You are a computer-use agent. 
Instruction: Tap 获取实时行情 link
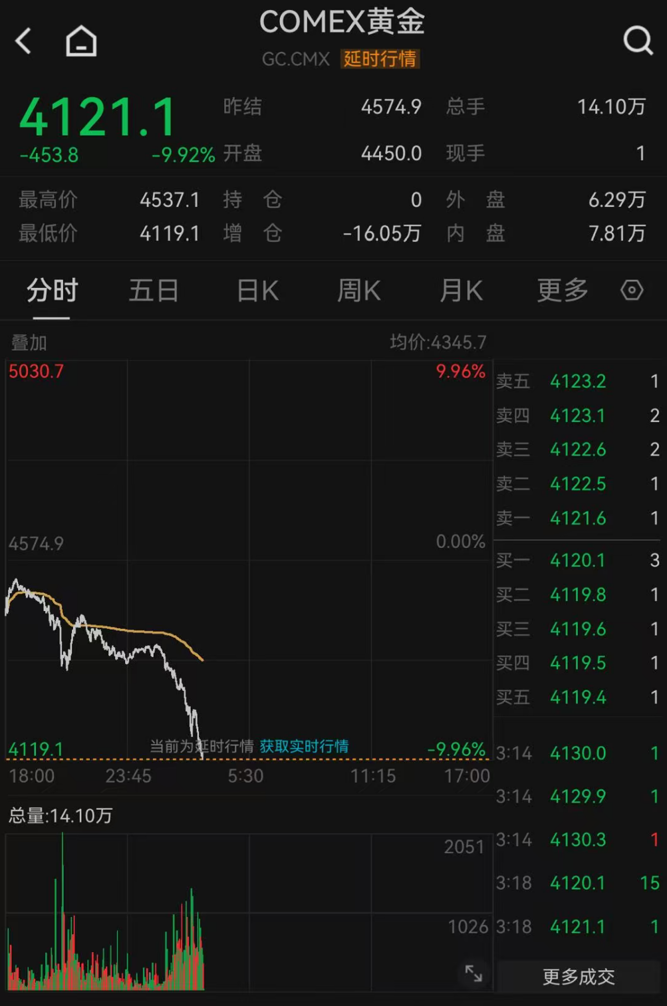304,746
